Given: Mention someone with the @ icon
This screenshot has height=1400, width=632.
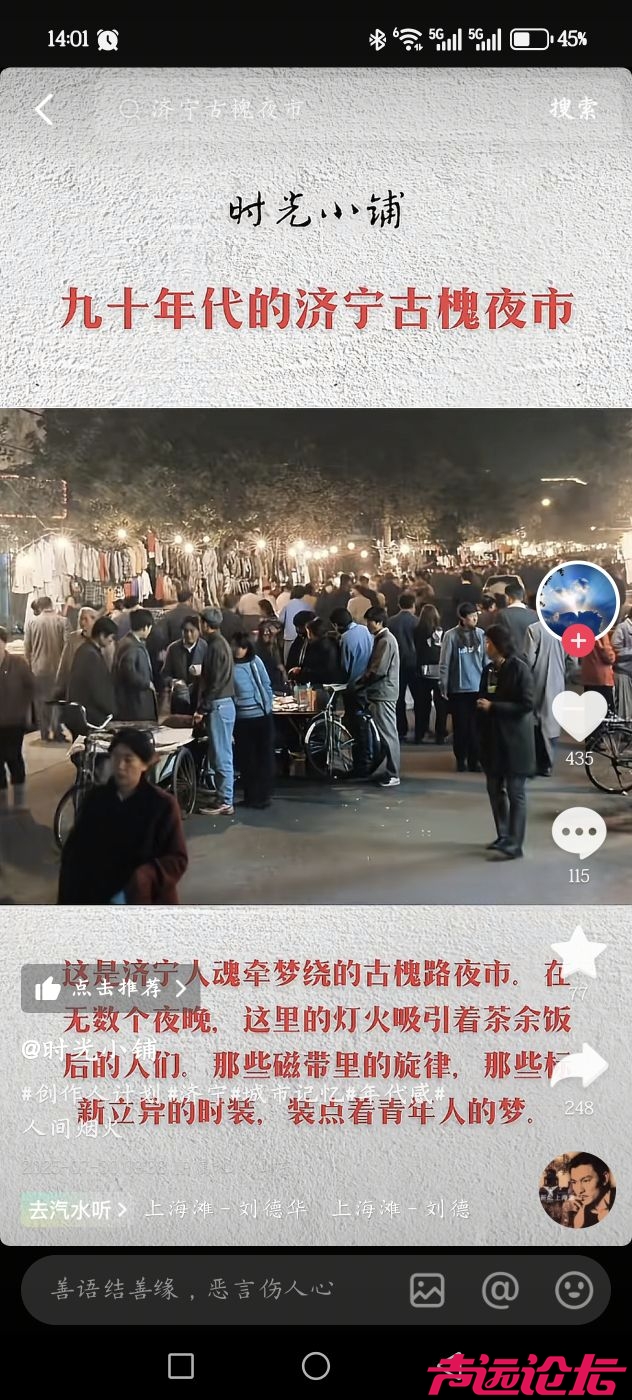Looking at the screenshot, I should point(500,1290).
